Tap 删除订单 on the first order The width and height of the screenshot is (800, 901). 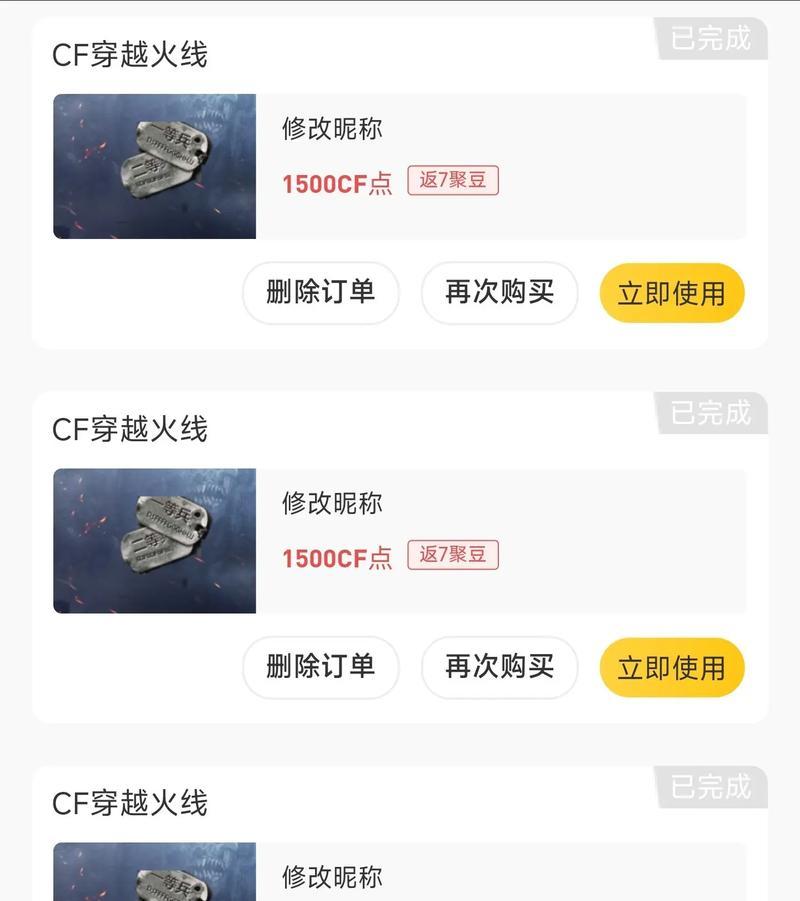(x=321, y=292)
